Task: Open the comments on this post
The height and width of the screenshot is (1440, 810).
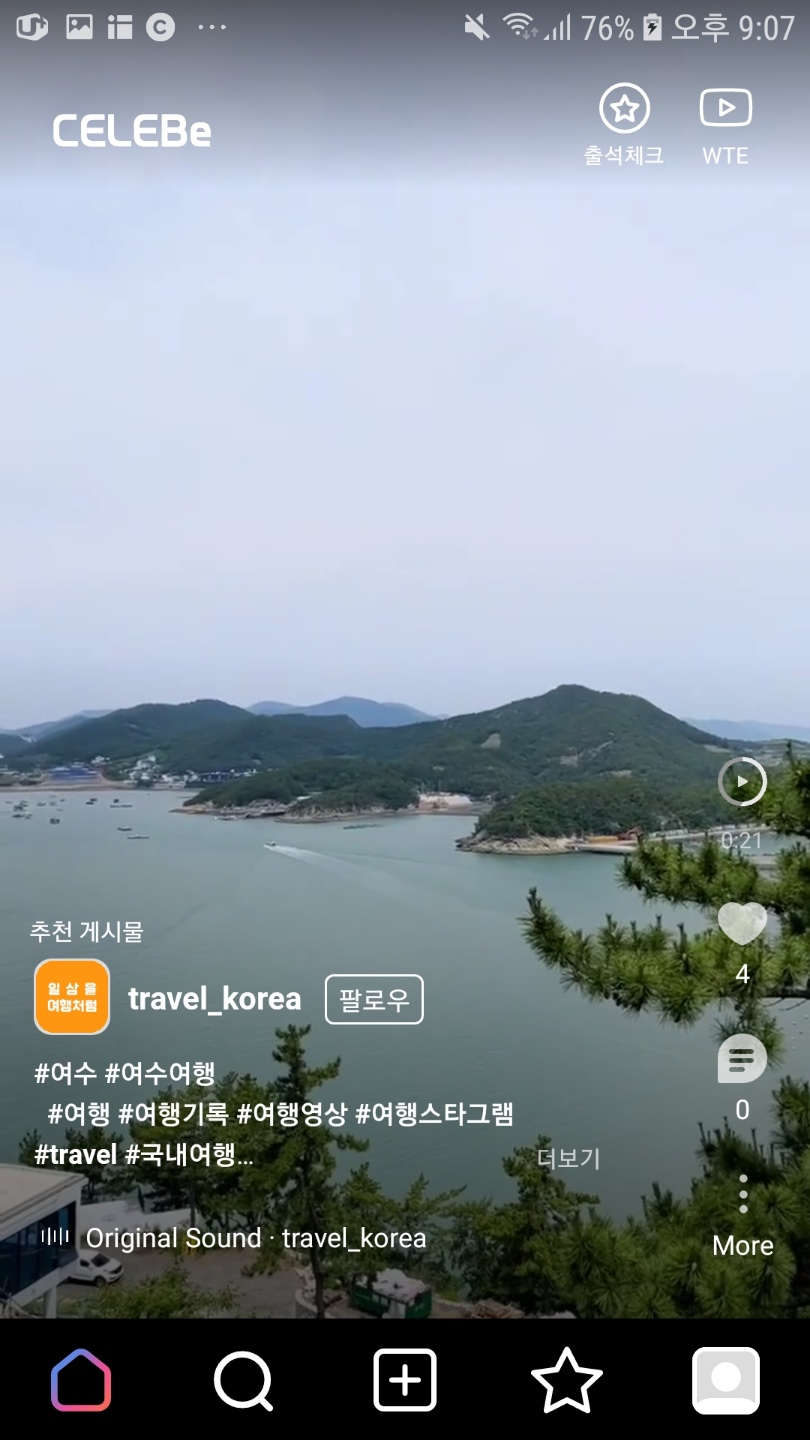Action: point(742,1059)
